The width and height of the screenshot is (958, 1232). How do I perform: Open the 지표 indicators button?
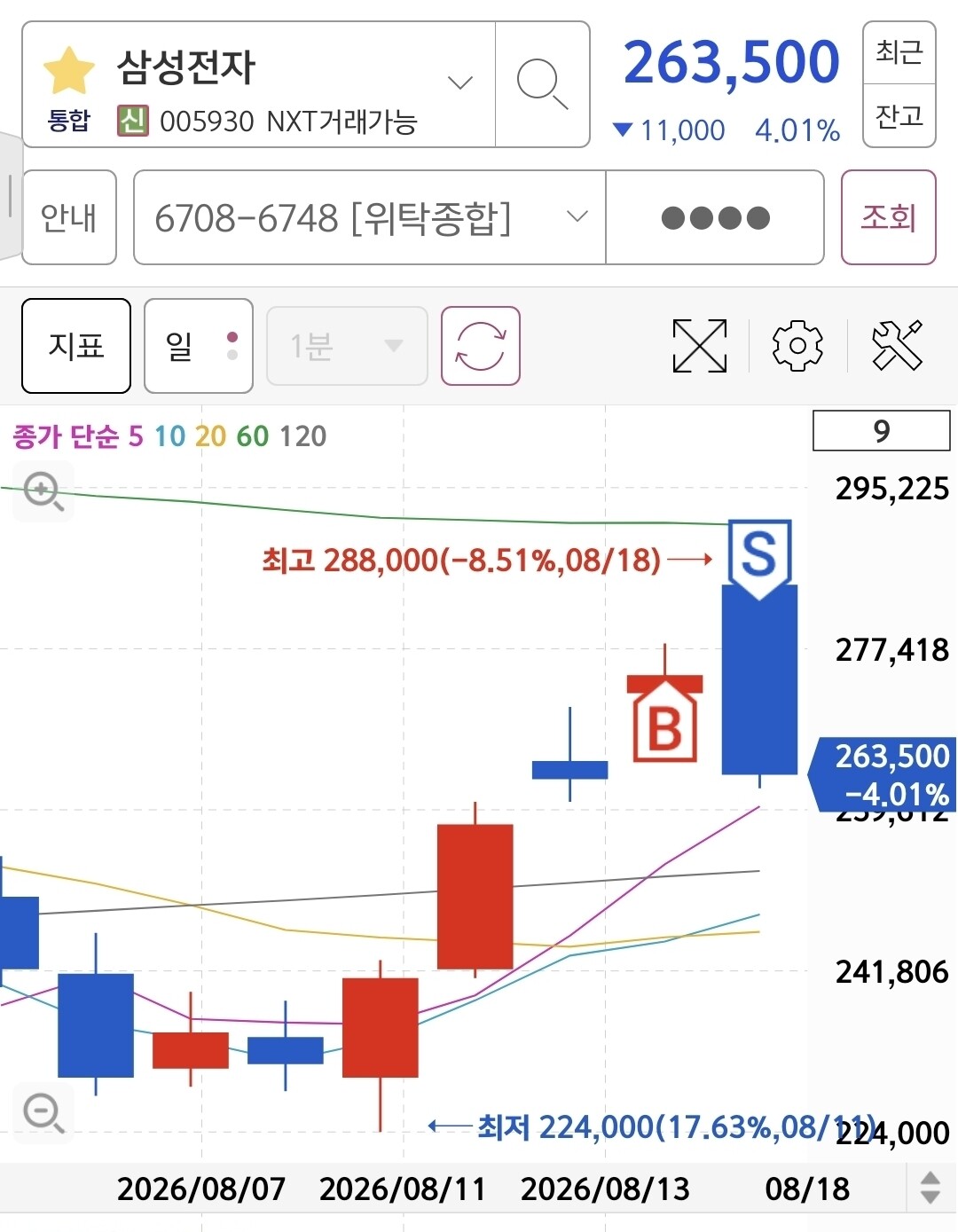pyautogui.click(x=76, y=345)
